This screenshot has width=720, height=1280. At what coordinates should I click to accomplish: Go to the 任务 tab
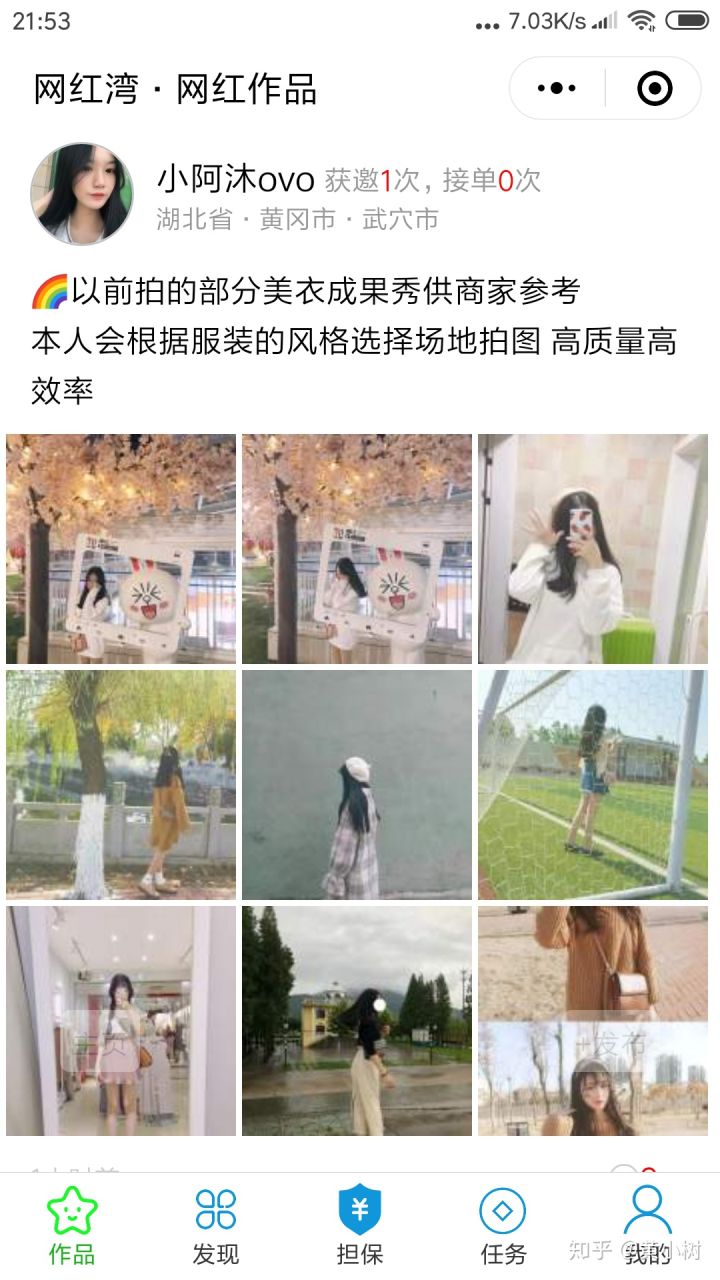(503, 1225)
